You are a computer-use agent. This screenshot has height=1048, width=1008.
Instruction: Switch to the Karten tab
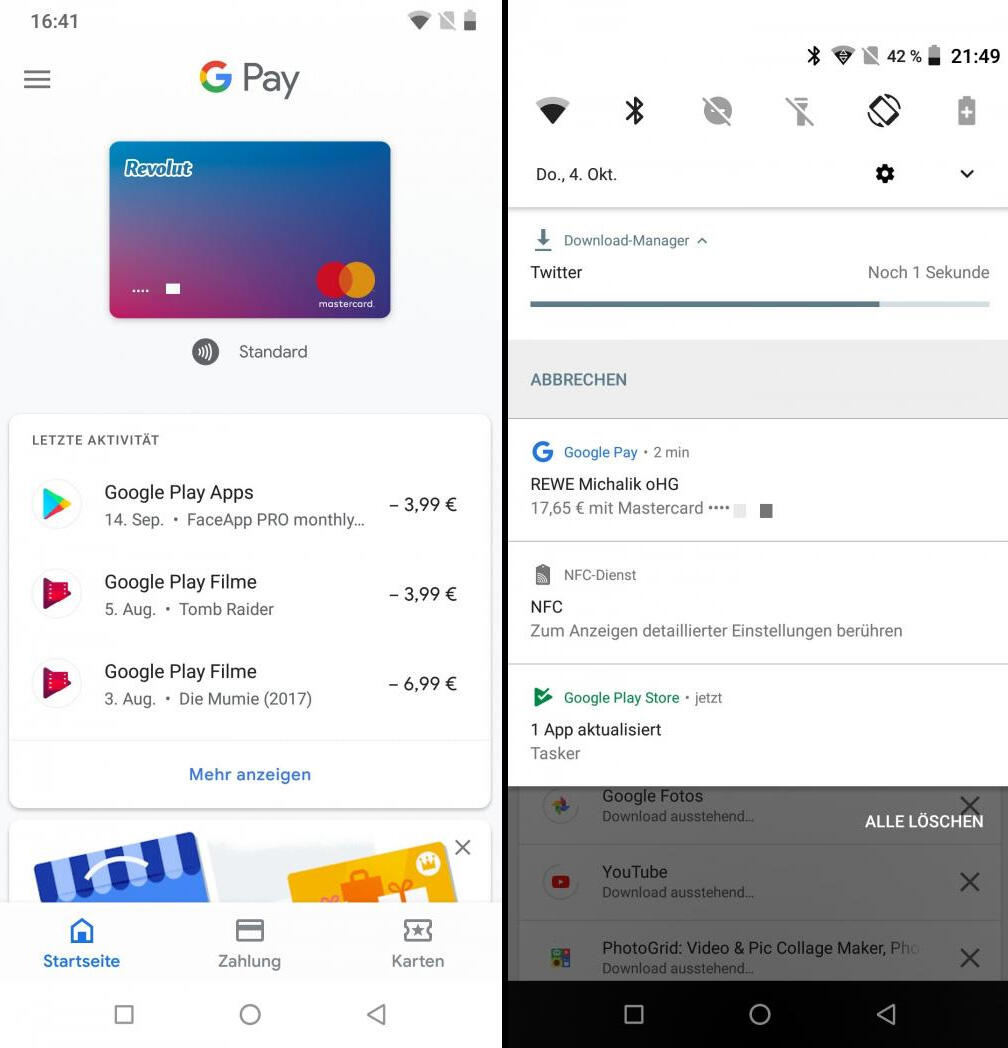pos(417,944)
